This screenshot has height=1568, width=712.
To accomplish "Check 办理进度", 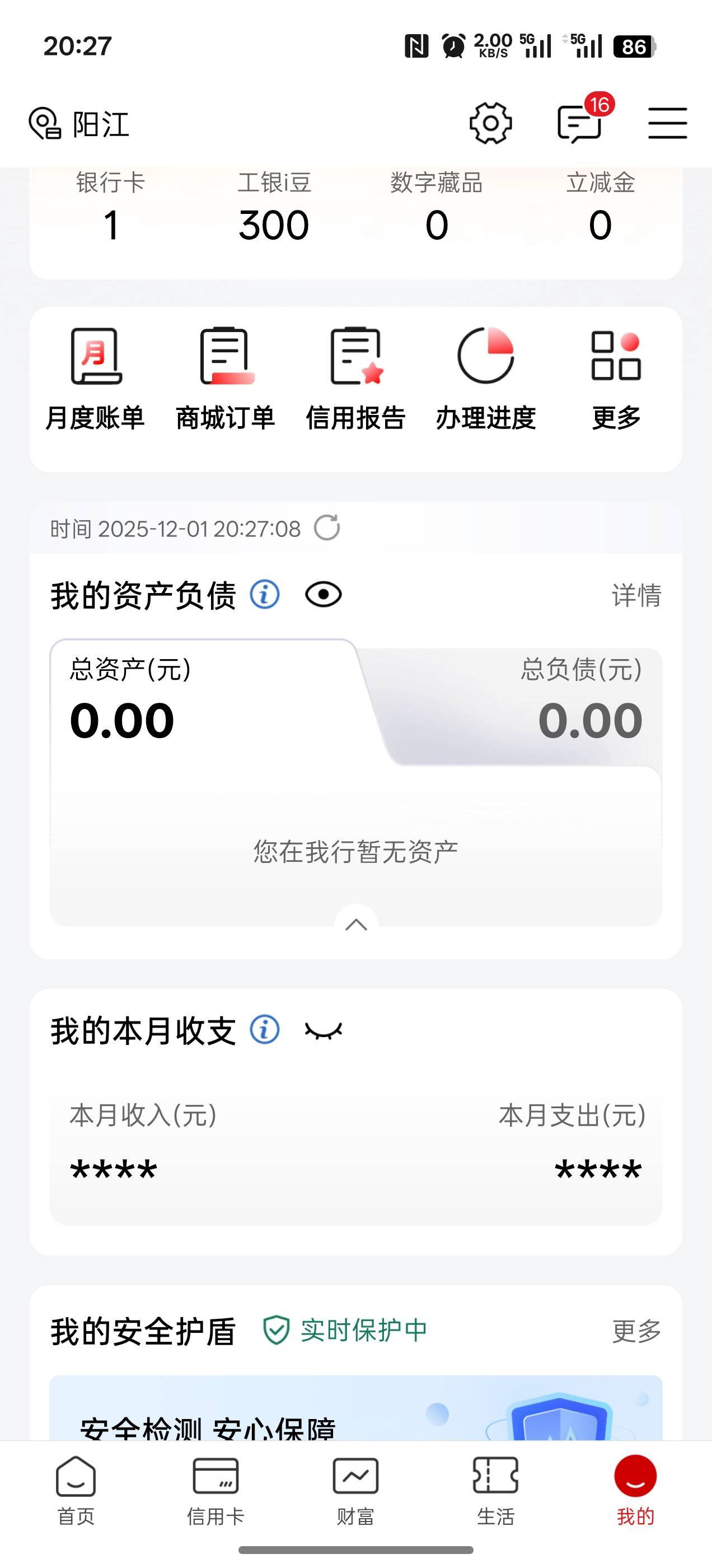I will coord(486,379).
